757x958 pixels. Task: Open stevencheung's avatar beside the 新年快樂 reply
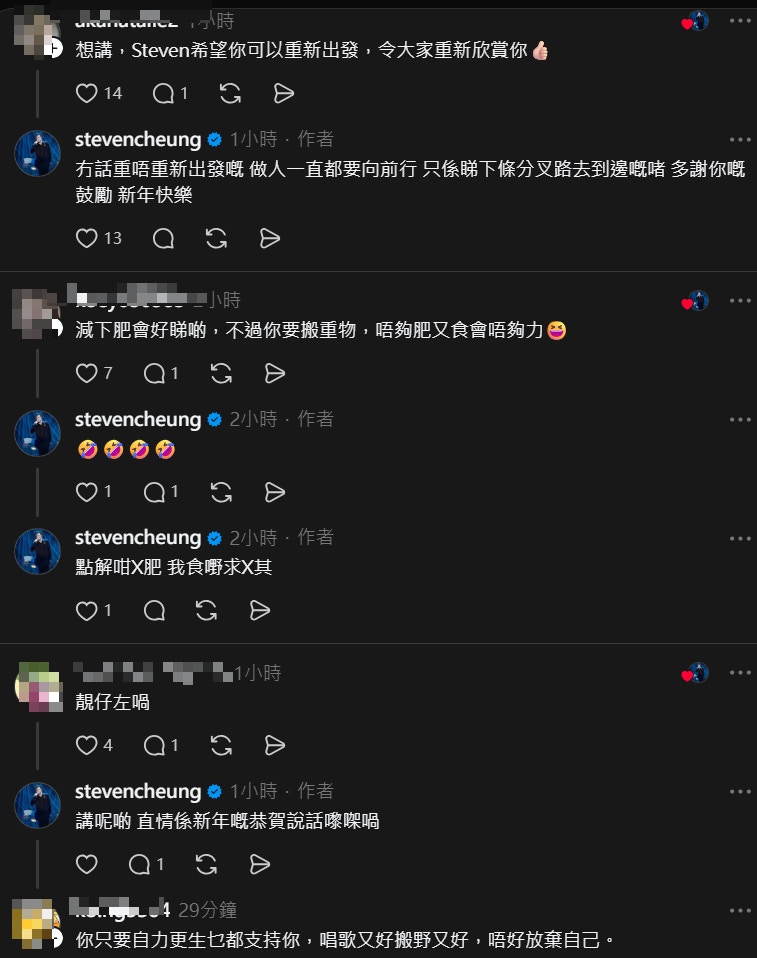tap(38, 153)
